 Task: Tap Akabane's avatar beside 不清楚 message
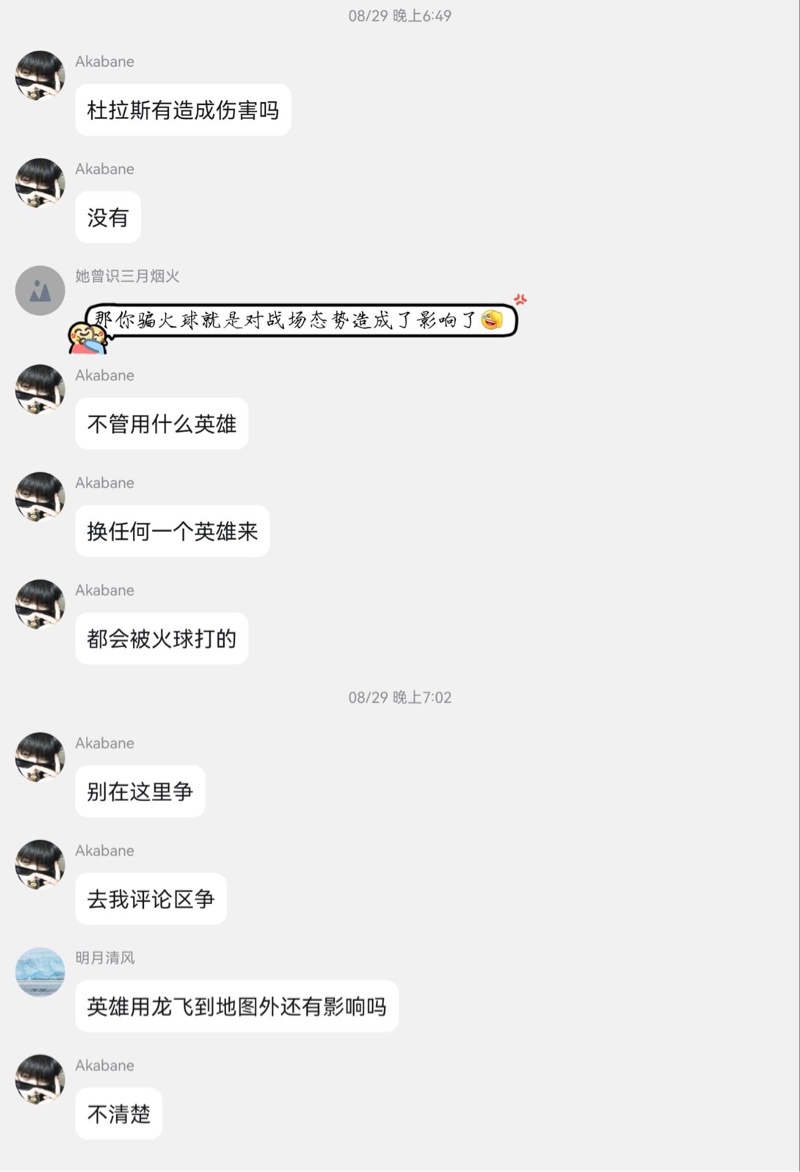point(40,1080)
